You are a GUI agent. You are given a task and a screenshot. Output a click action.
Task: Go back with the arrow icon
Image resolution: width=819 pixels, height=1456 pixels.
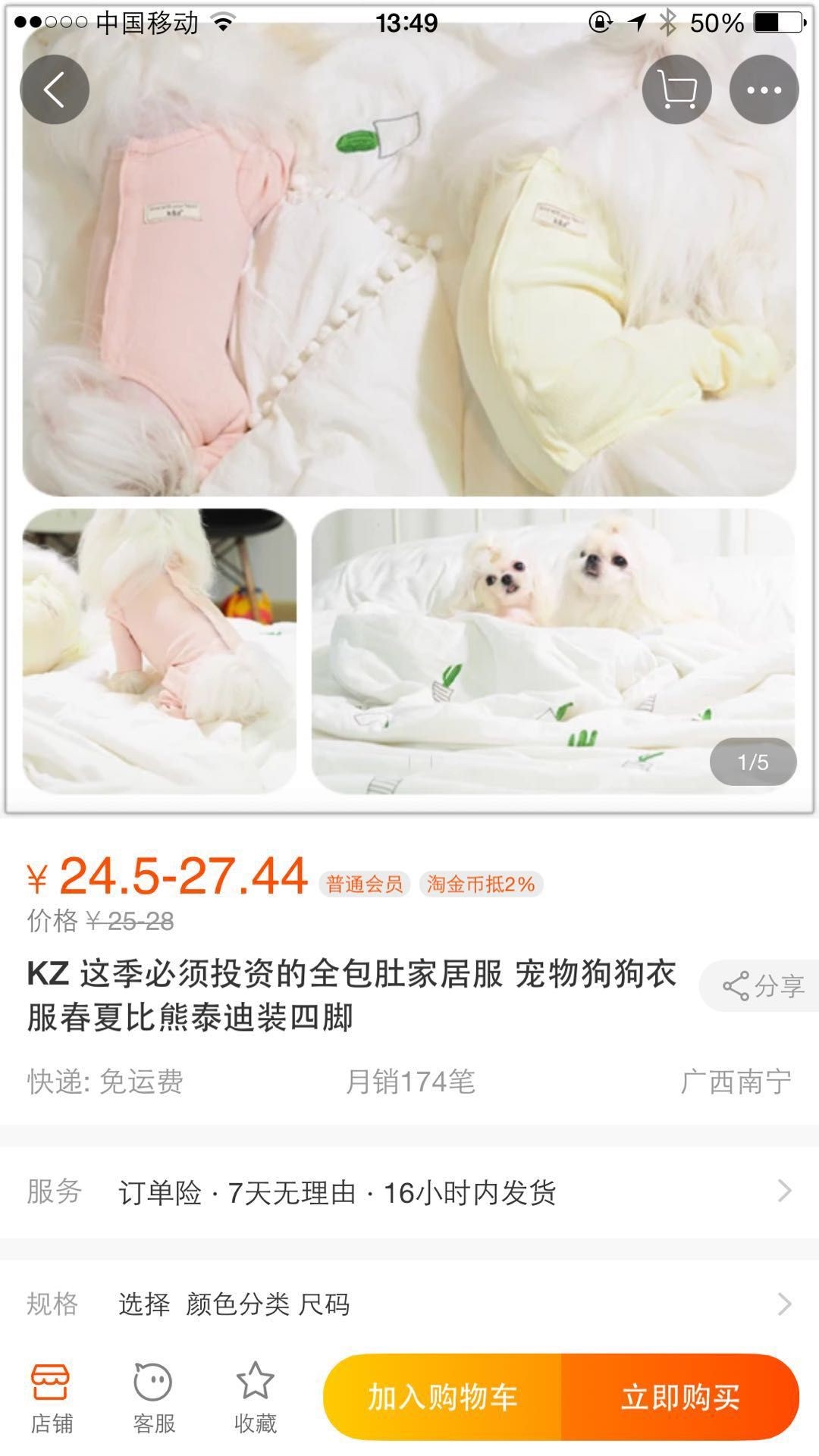(55, 90)
